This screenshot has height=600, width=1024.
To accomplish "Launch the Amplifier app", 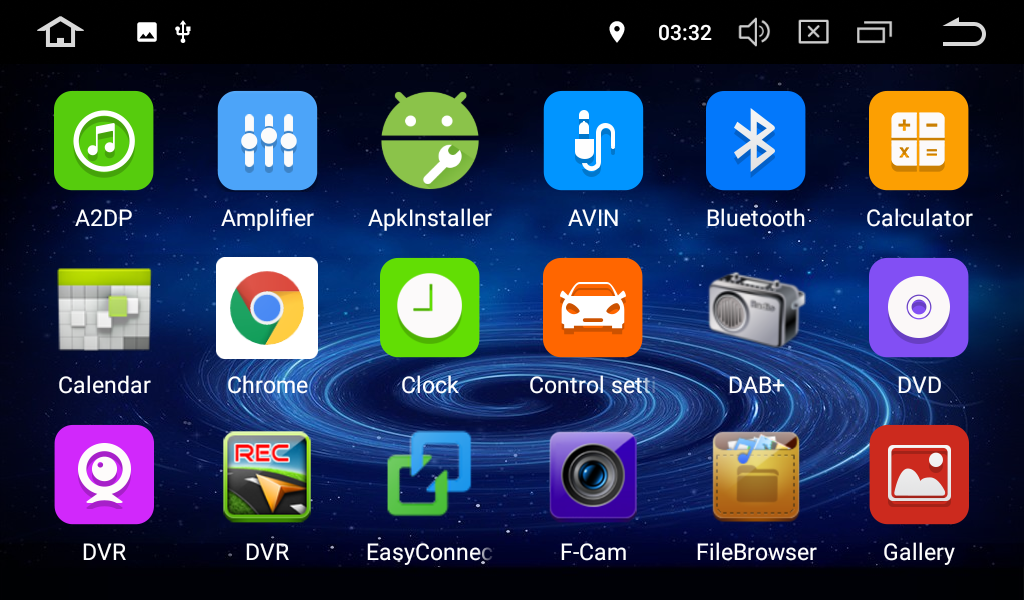I will coord(267,141).
